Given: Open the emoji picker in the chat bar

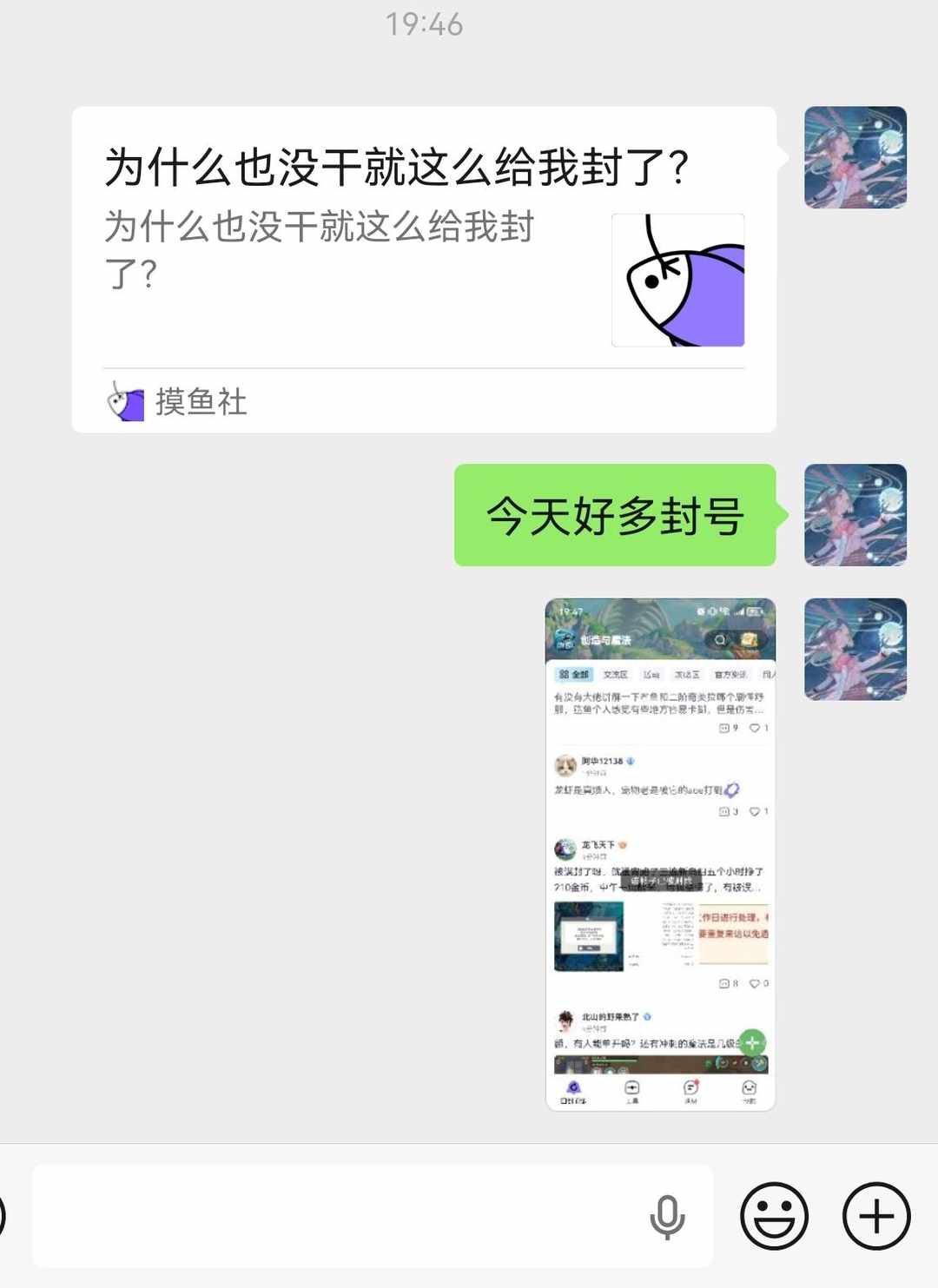Looking at the screenshot, I should 773,1215.
